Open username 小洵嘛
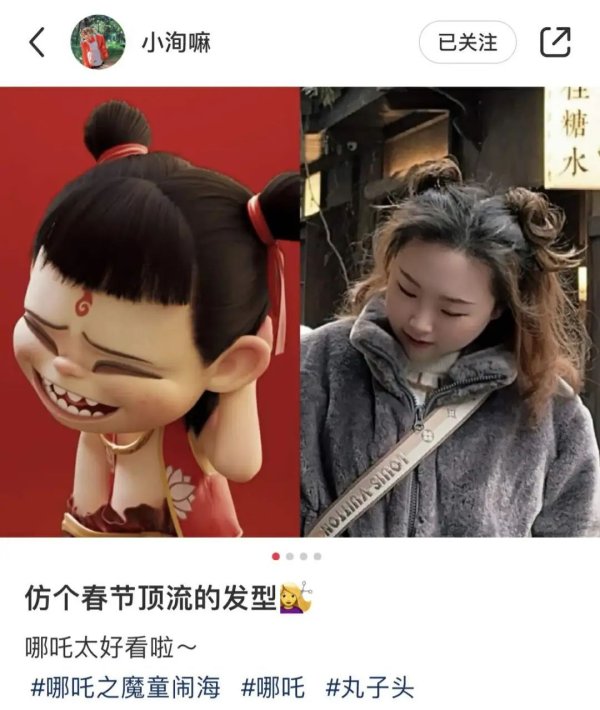This screenshot has width=600, height=710. pos(176,43)
